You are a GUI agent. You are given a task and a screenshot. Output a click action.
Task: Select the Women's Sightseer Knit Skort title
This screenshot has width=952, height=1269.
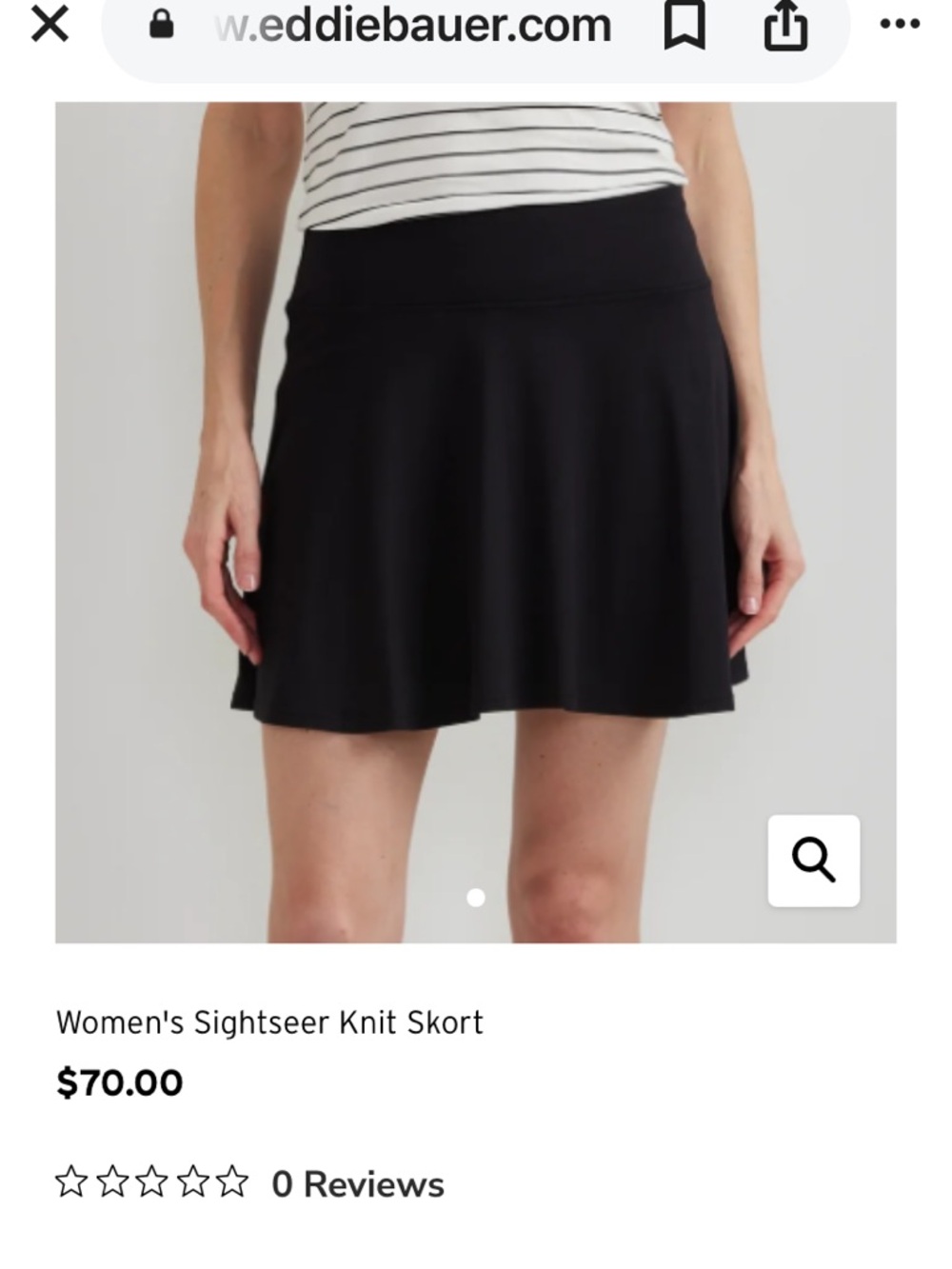coord(270,1021)
